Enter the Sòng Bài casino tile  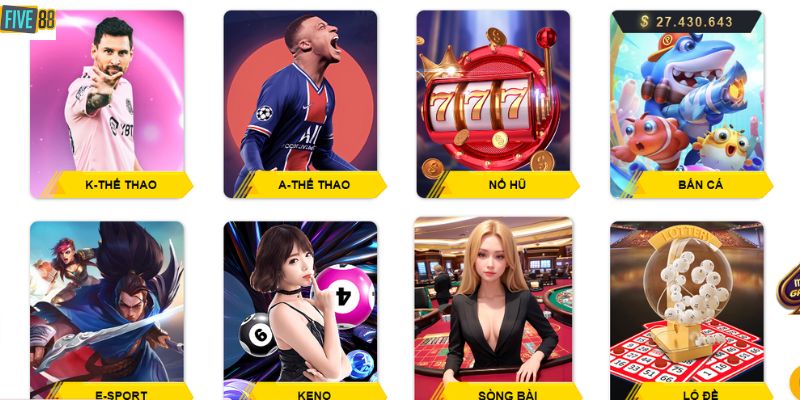(493, 310)
